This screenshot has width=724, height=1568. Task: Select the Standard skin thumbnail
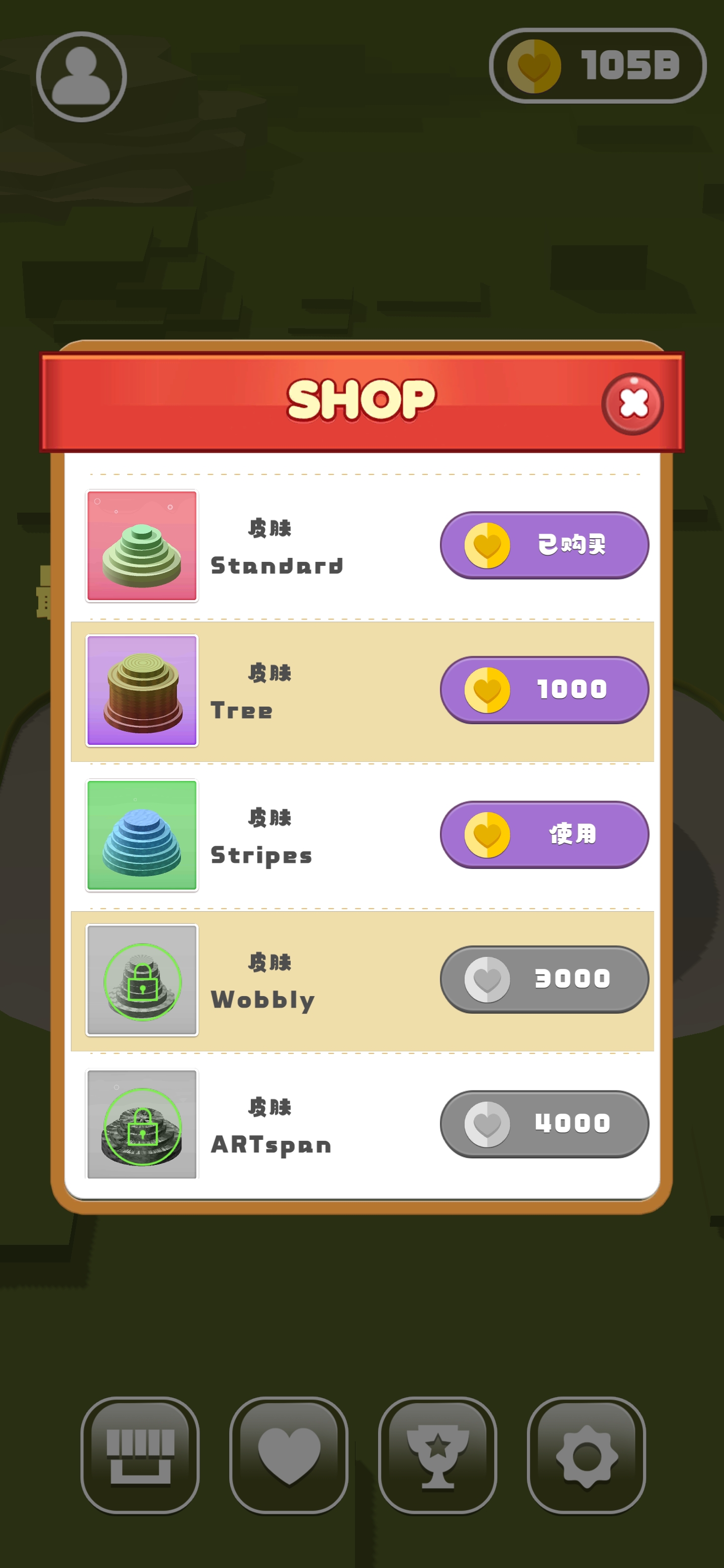tap(142, 545)
